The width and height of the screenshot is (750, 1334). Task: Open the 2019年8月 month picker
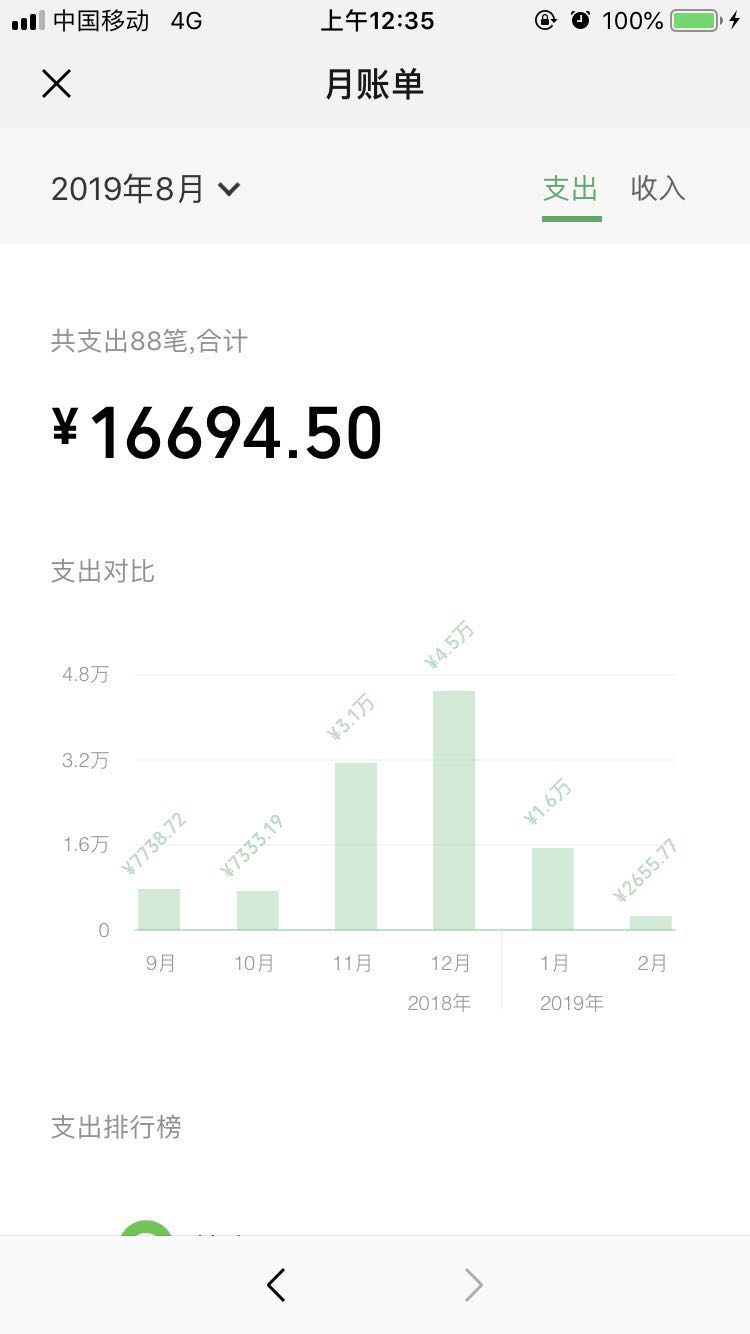pyautogui.click(x=146, y=189)
